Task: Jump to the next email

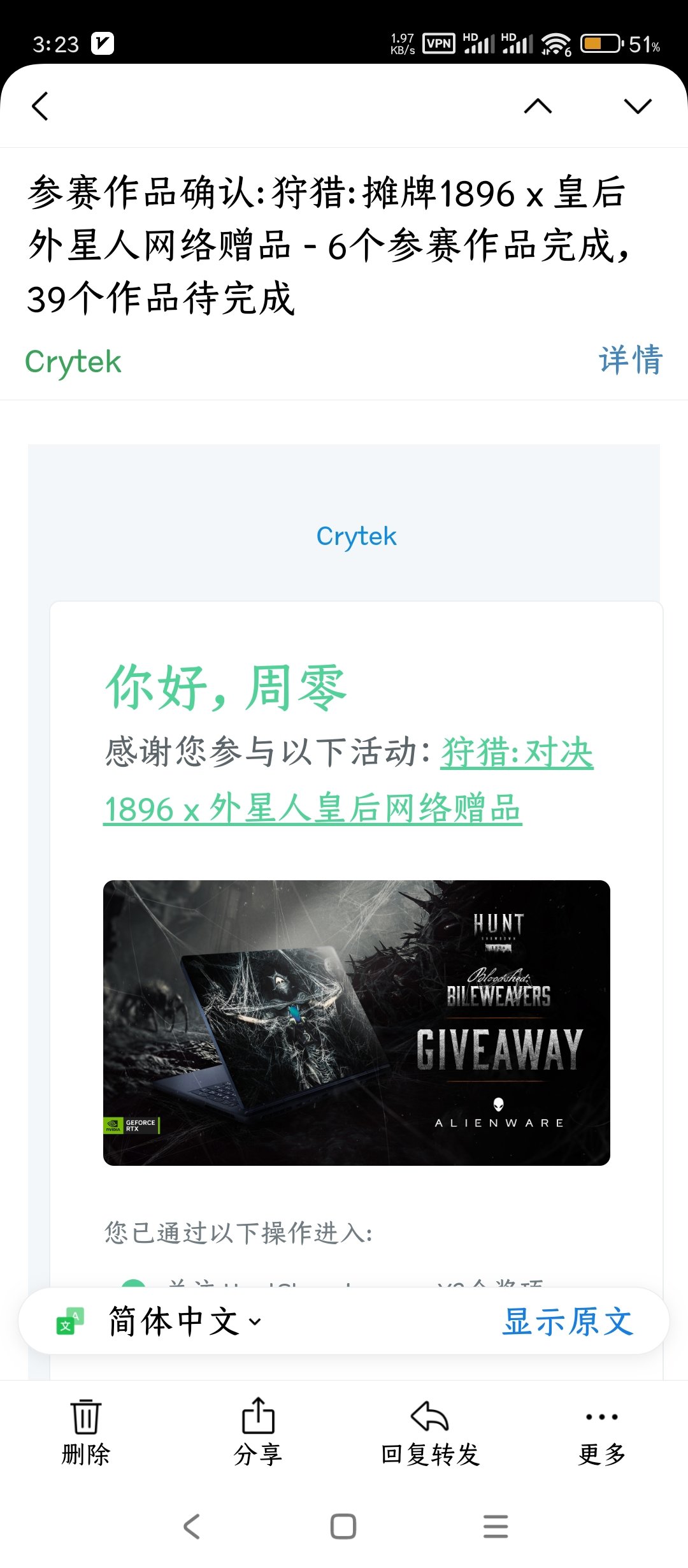Action: pyautogui.click(x=638, y=106)
